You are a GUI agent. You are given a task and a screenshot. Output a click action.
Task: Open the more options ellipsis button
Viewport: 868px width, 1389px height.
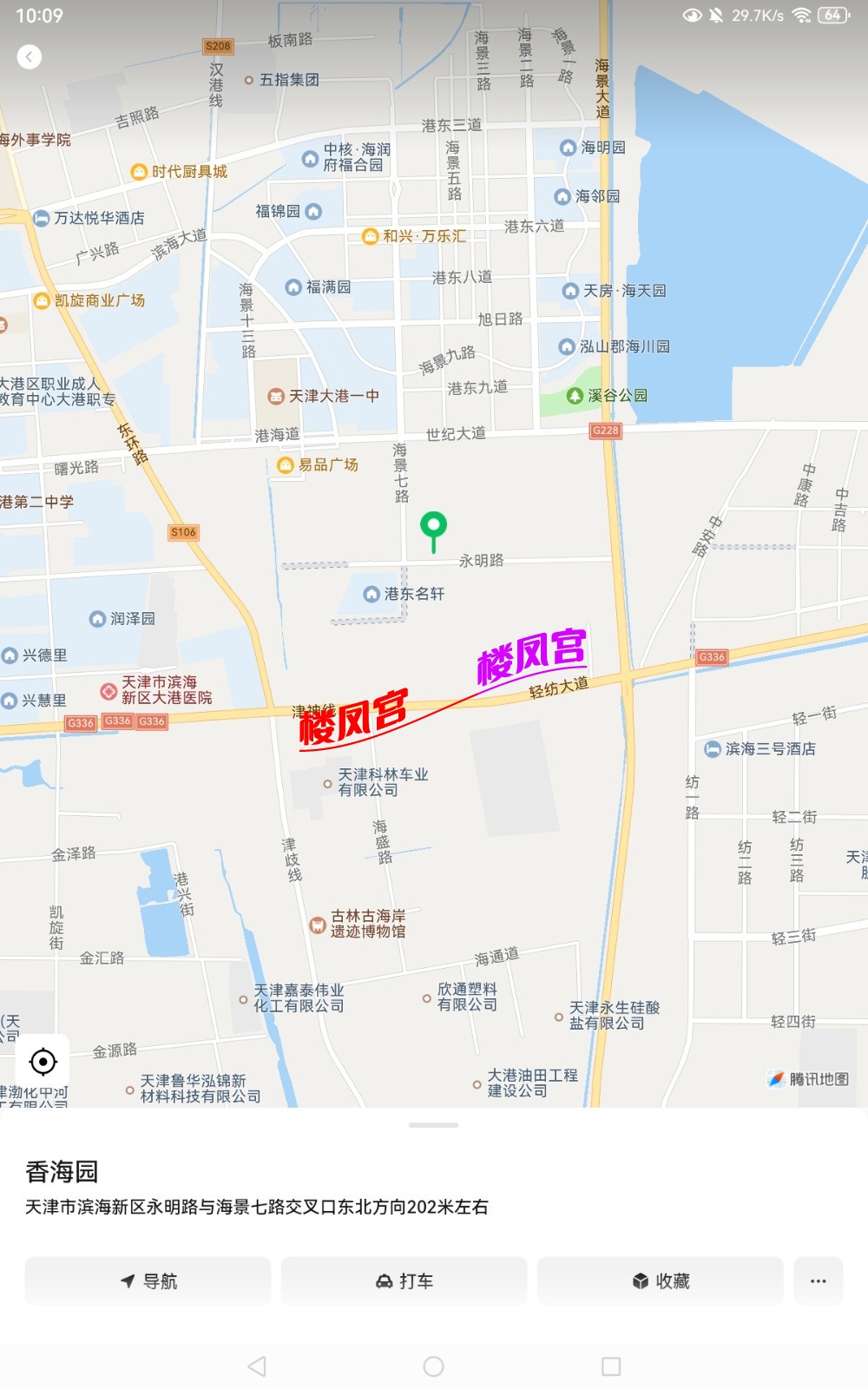coord(818,1280)
